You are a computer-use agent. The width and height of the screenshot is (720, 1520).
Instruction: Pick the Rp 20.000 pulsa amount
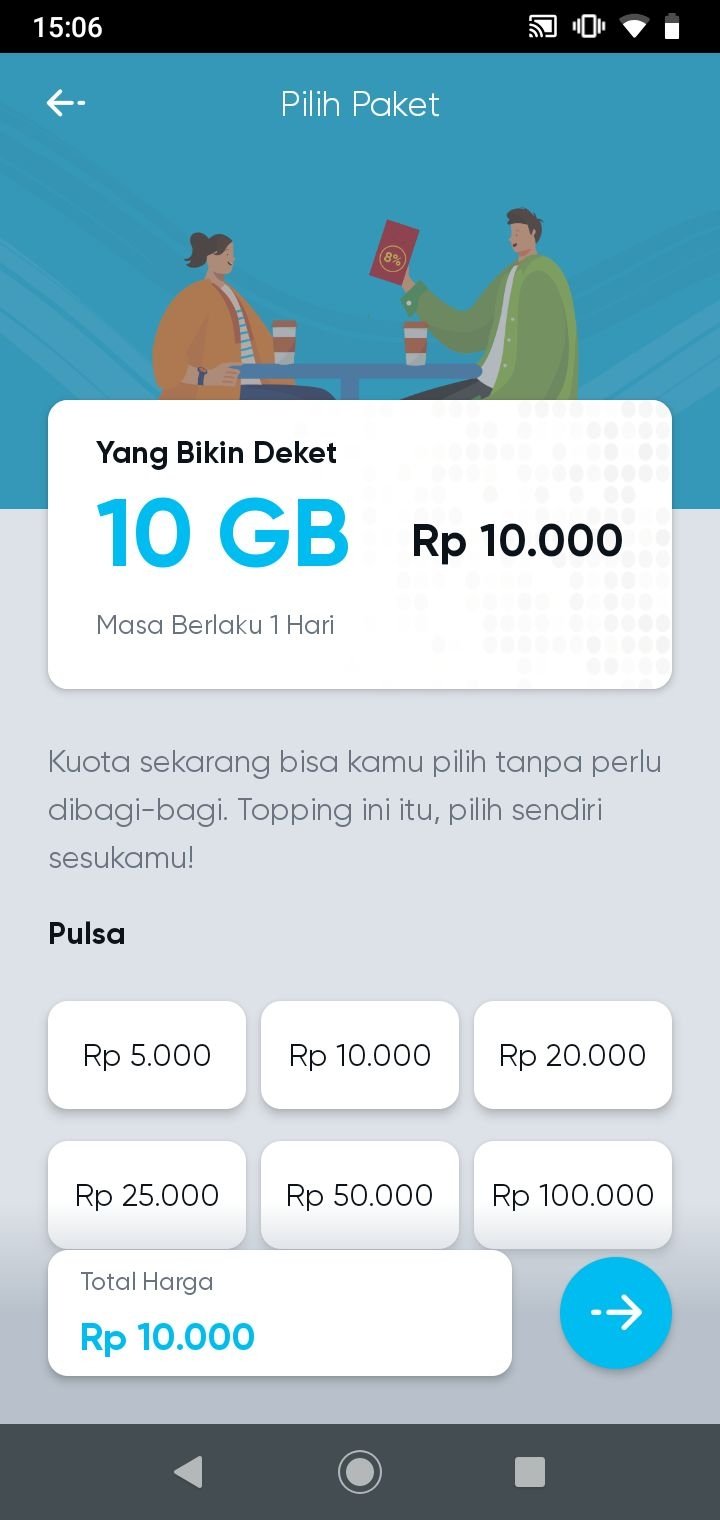(573, 1055)
